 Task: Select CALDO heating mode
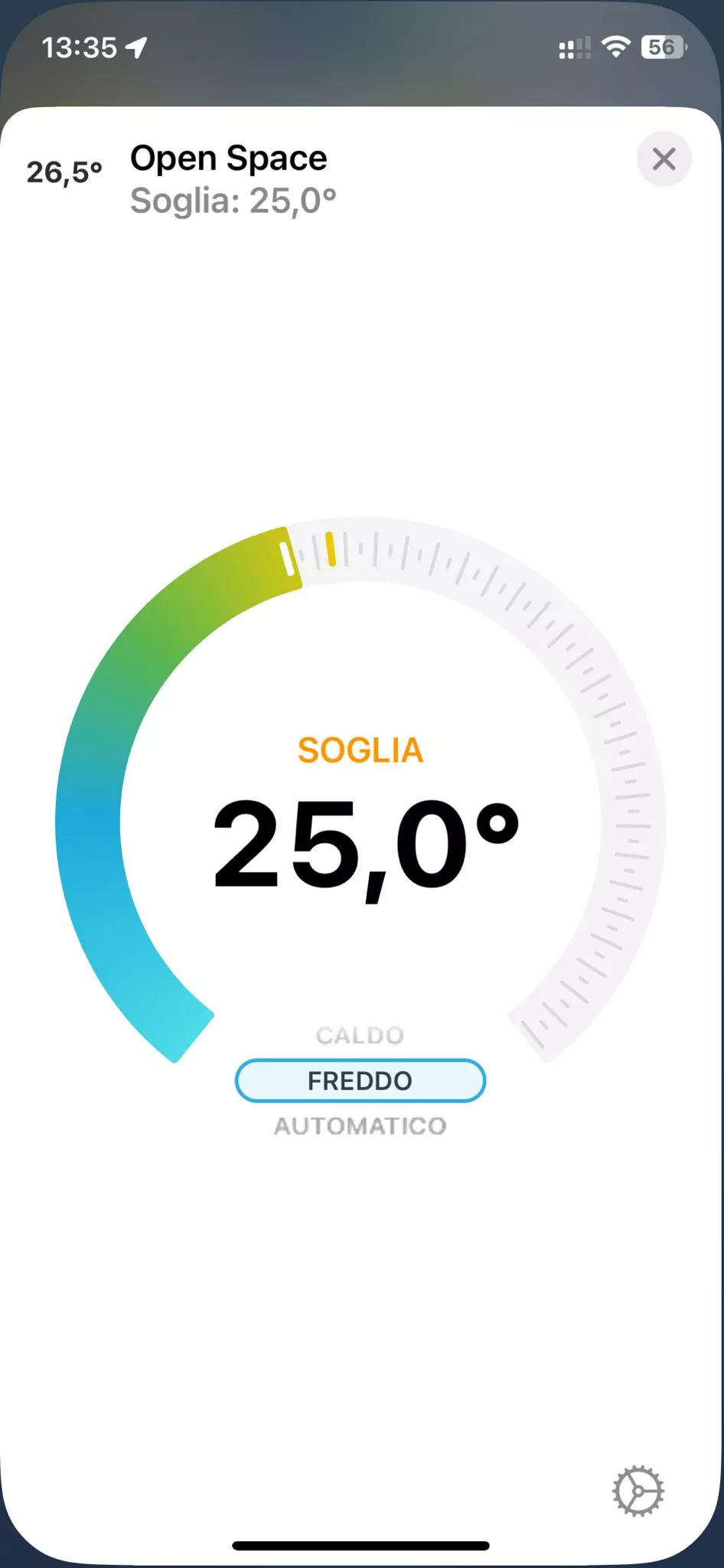click(360, 1035)
